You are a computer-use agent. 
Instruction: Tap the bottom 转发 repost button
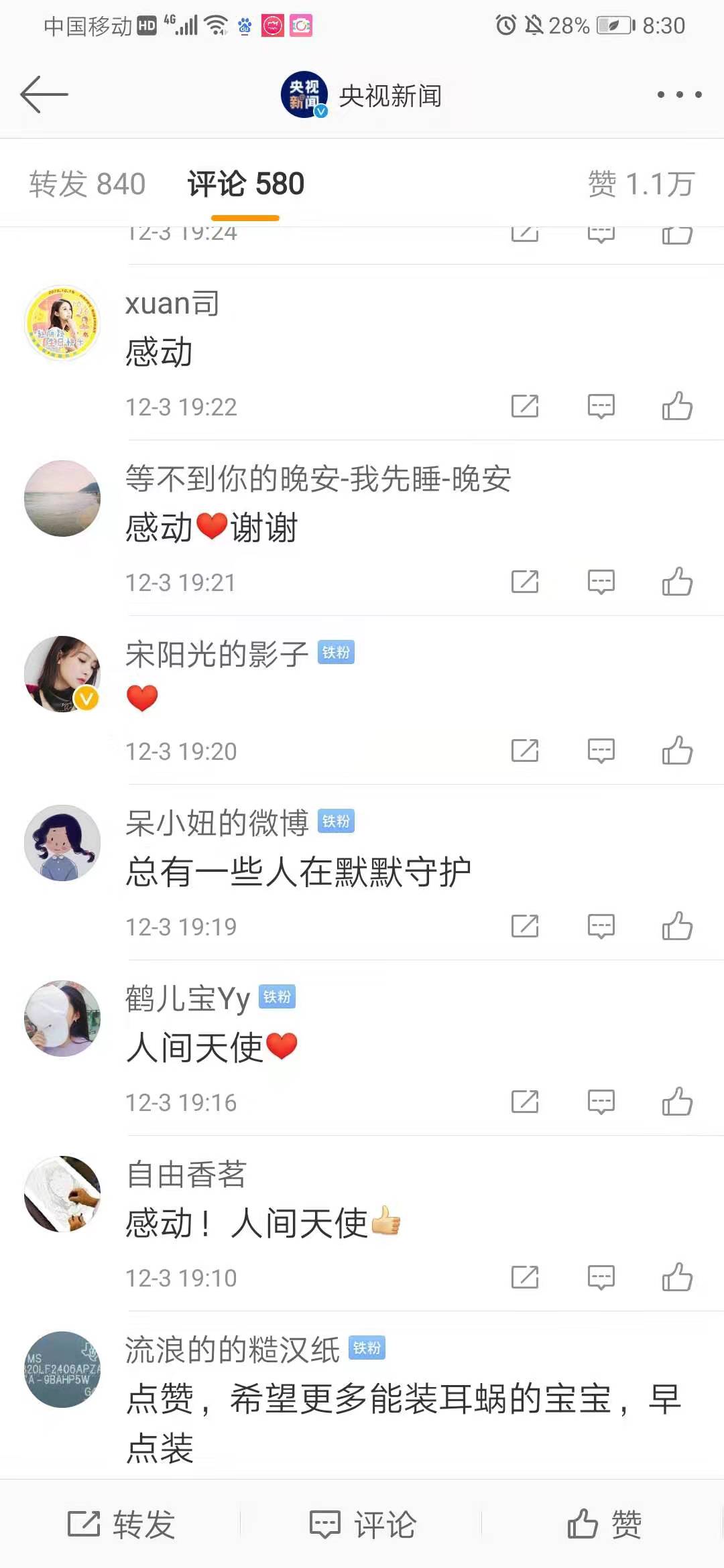[x=121, y=1525]
